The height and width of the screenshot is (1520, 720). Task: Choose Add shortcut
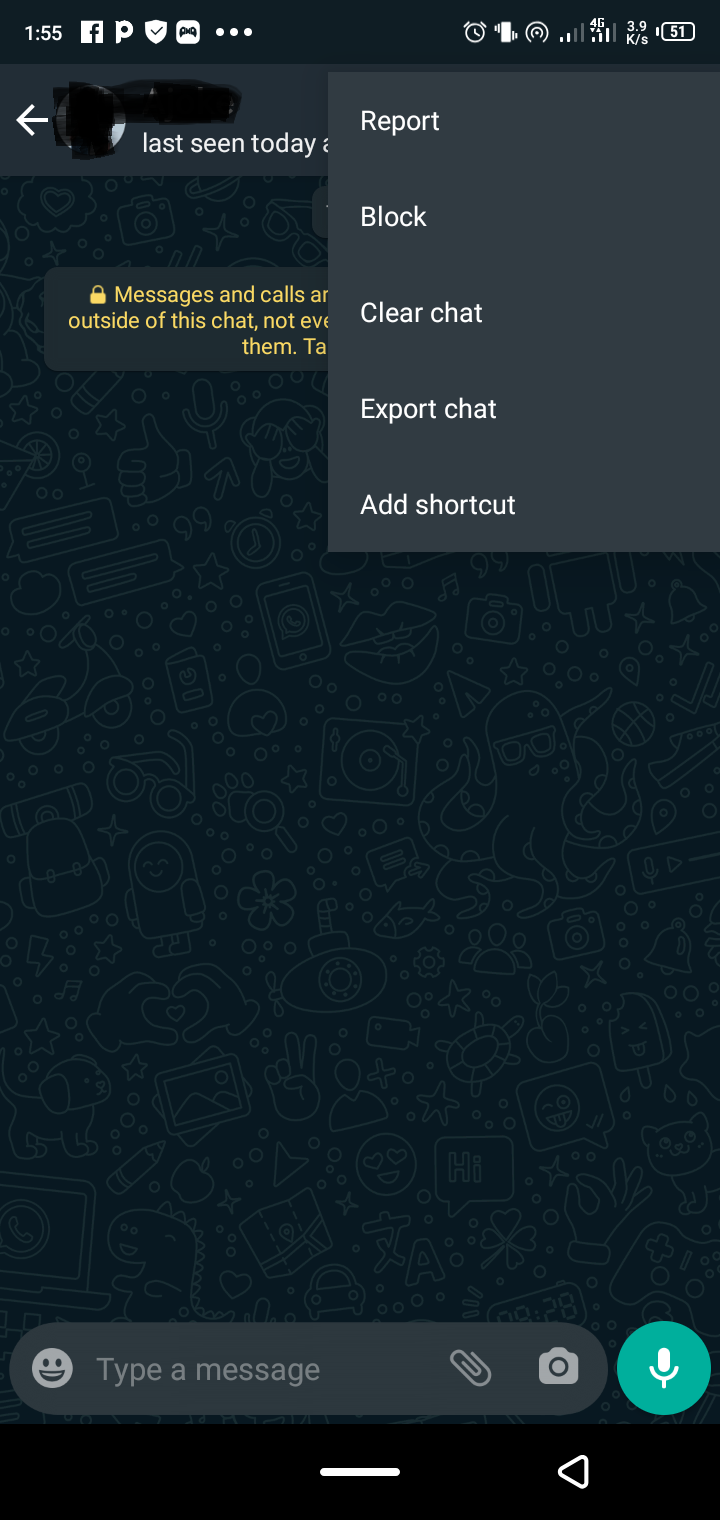[438, 505]
